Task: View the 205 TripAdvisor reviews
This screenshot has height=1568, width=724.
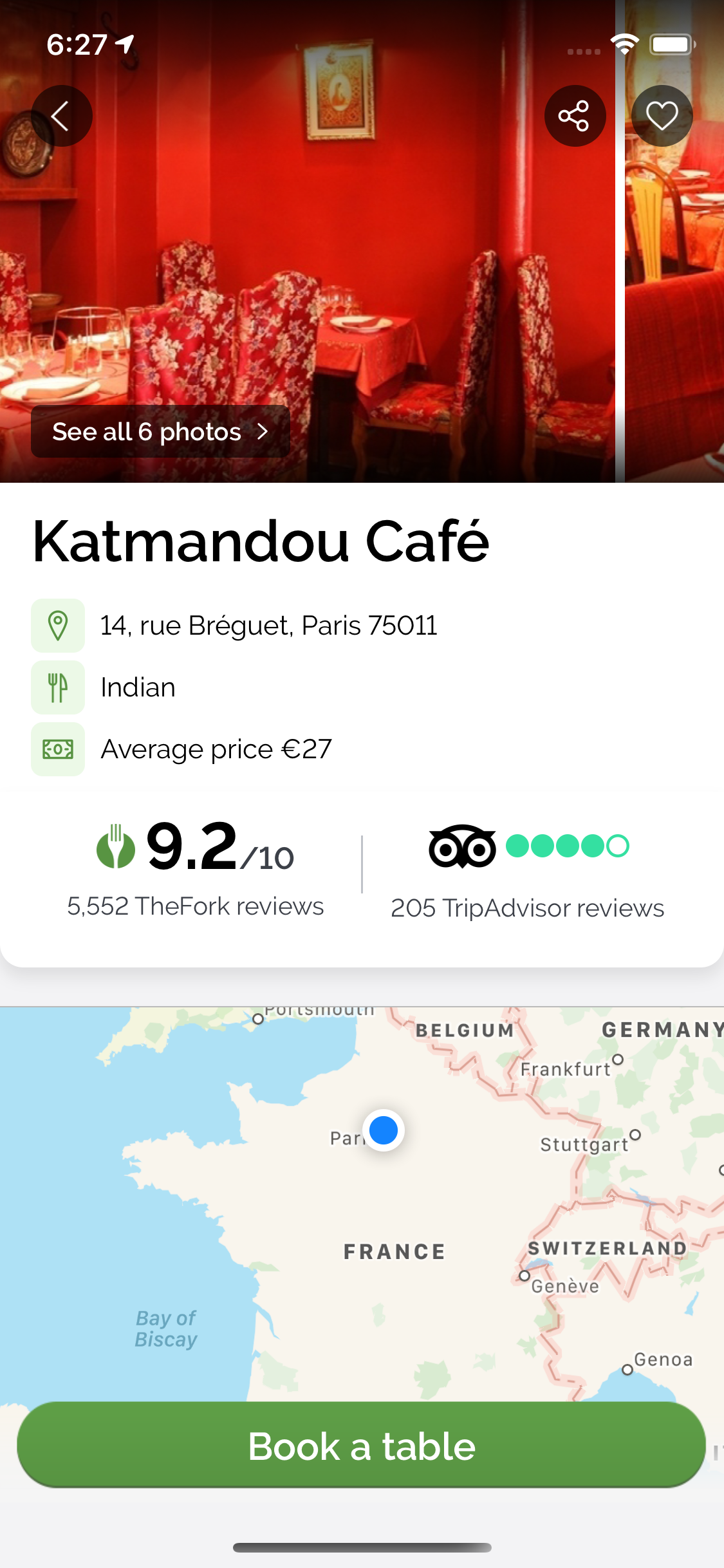Action: (x=527, y=908)
